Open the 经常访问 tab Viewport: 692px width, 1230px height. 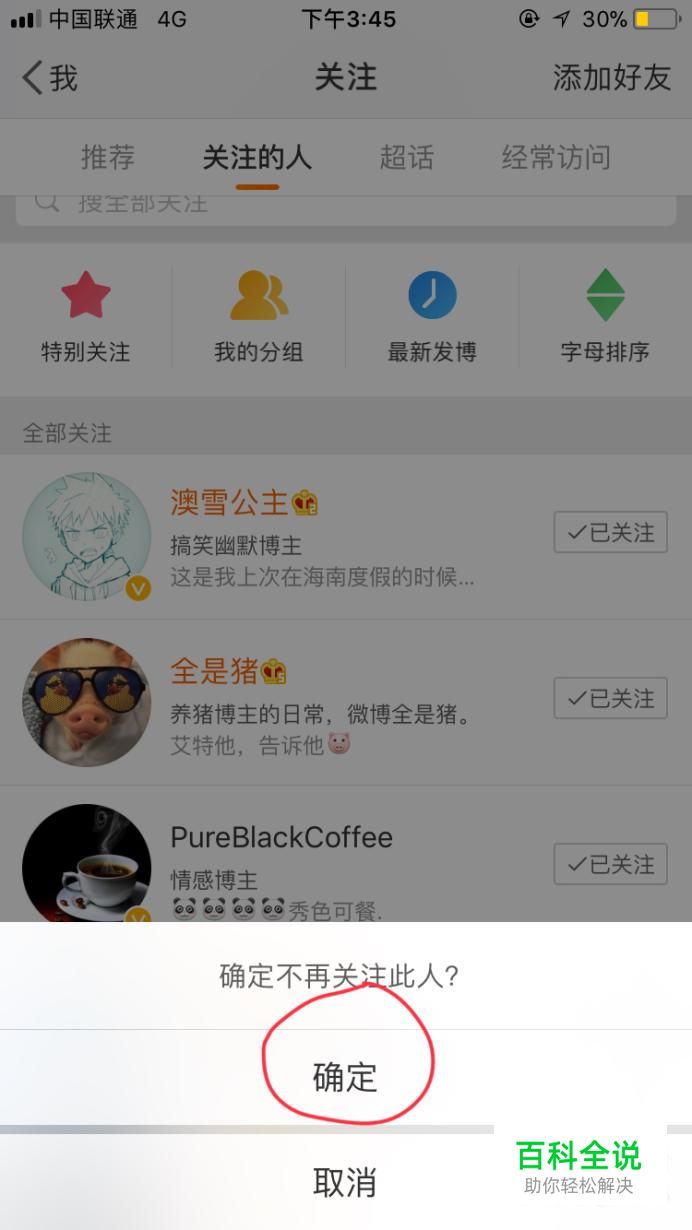click(556, 157)
